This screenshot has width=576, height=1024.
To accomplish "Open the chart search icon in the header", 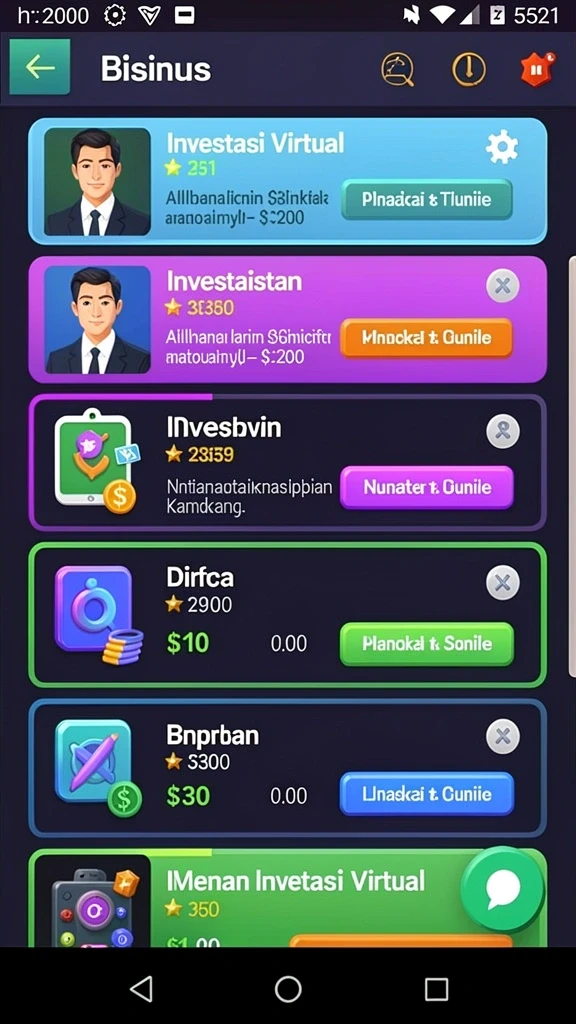I will (398, 68).
